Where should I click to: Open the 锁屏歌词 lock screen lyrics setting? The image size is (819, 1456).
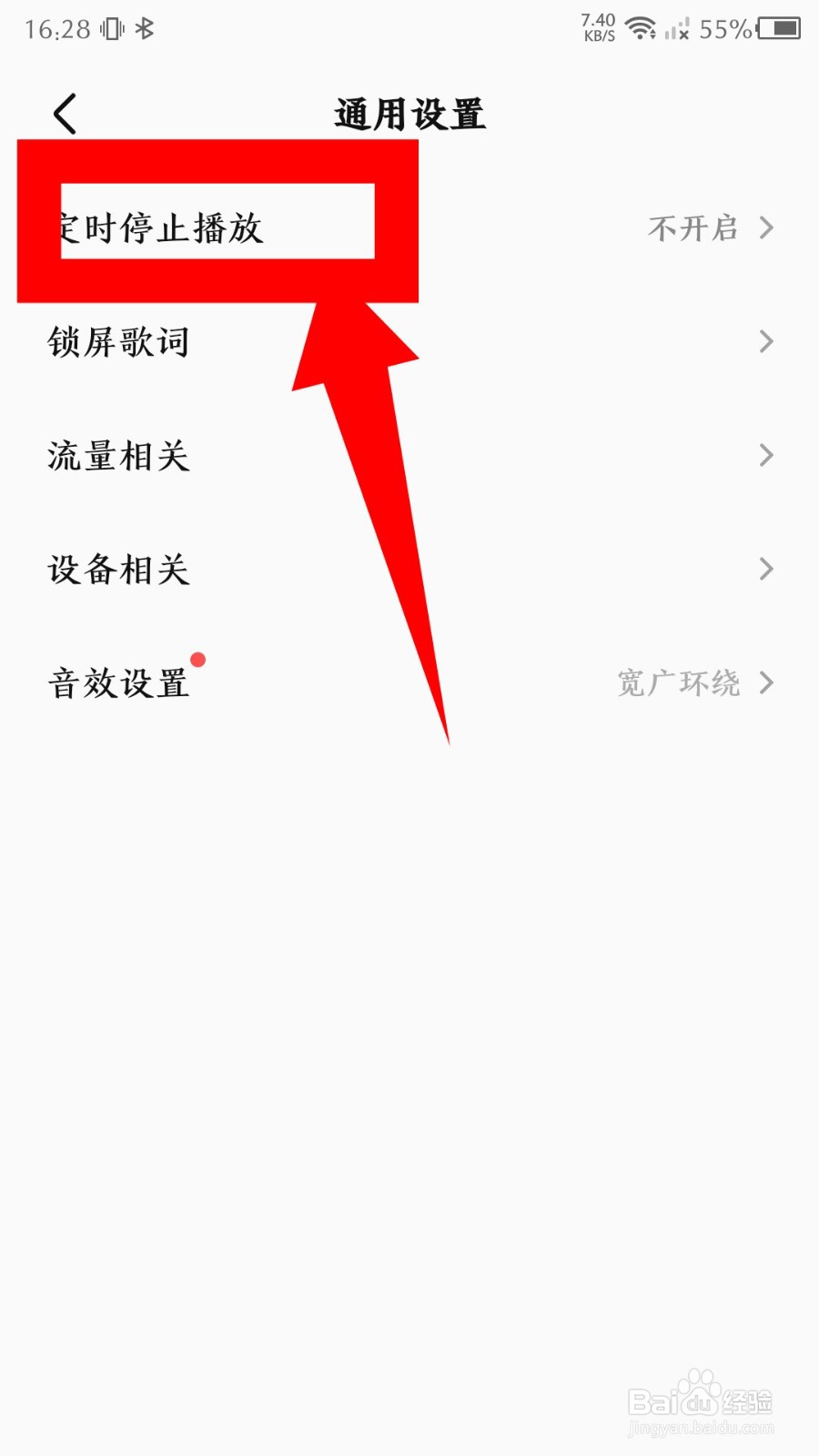pyautogui.click(x=118, y=342)
